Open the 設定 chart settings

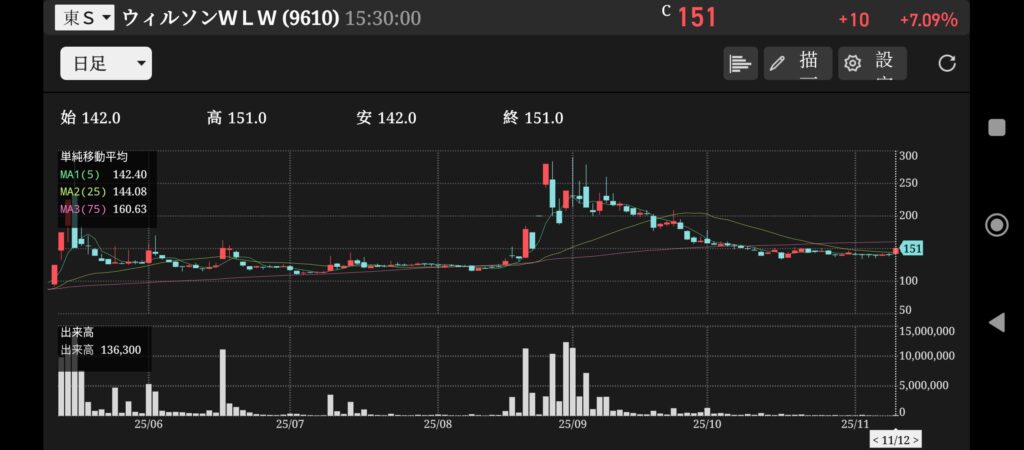click(x=872, y=64)
